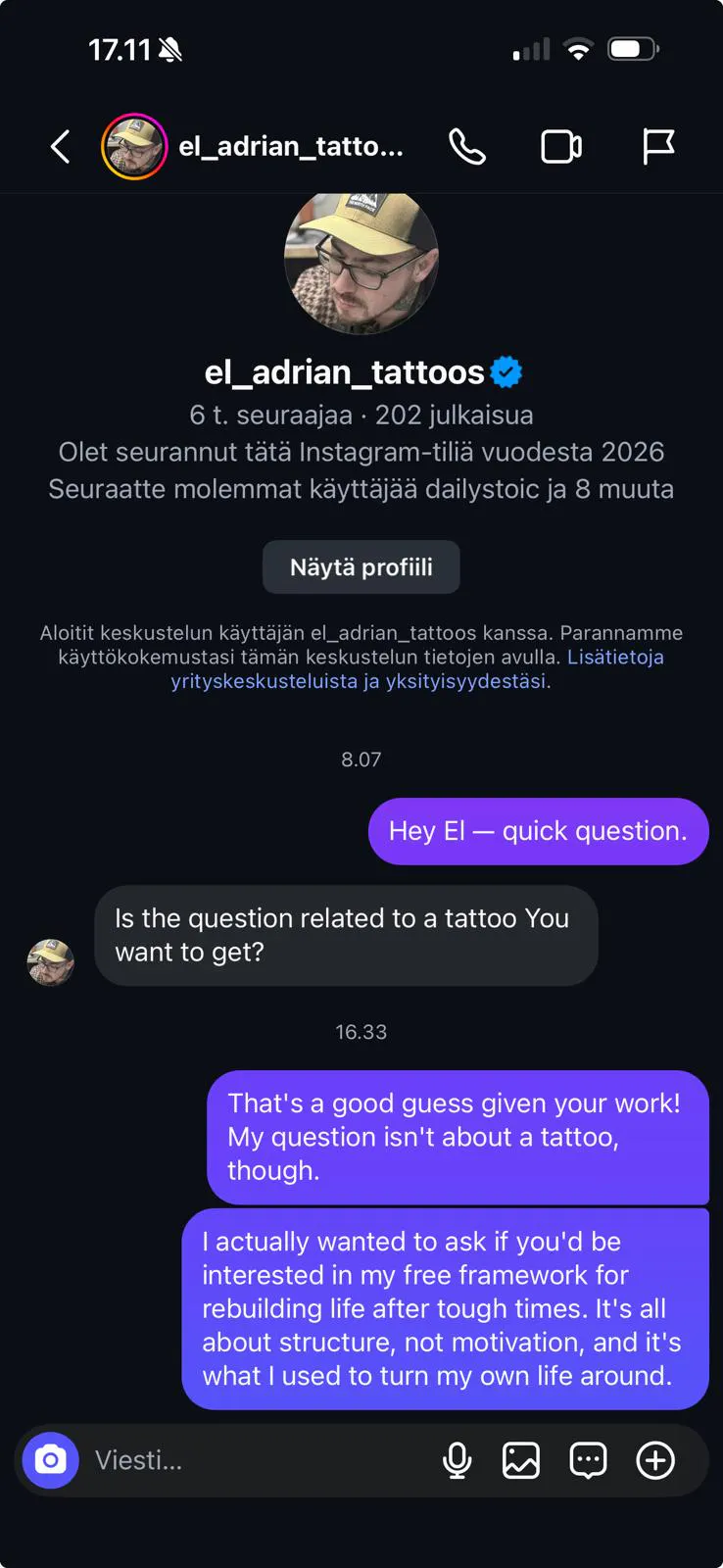Record a voice message with the microphone
The image size is (723, 1568).
[457, 1460]
